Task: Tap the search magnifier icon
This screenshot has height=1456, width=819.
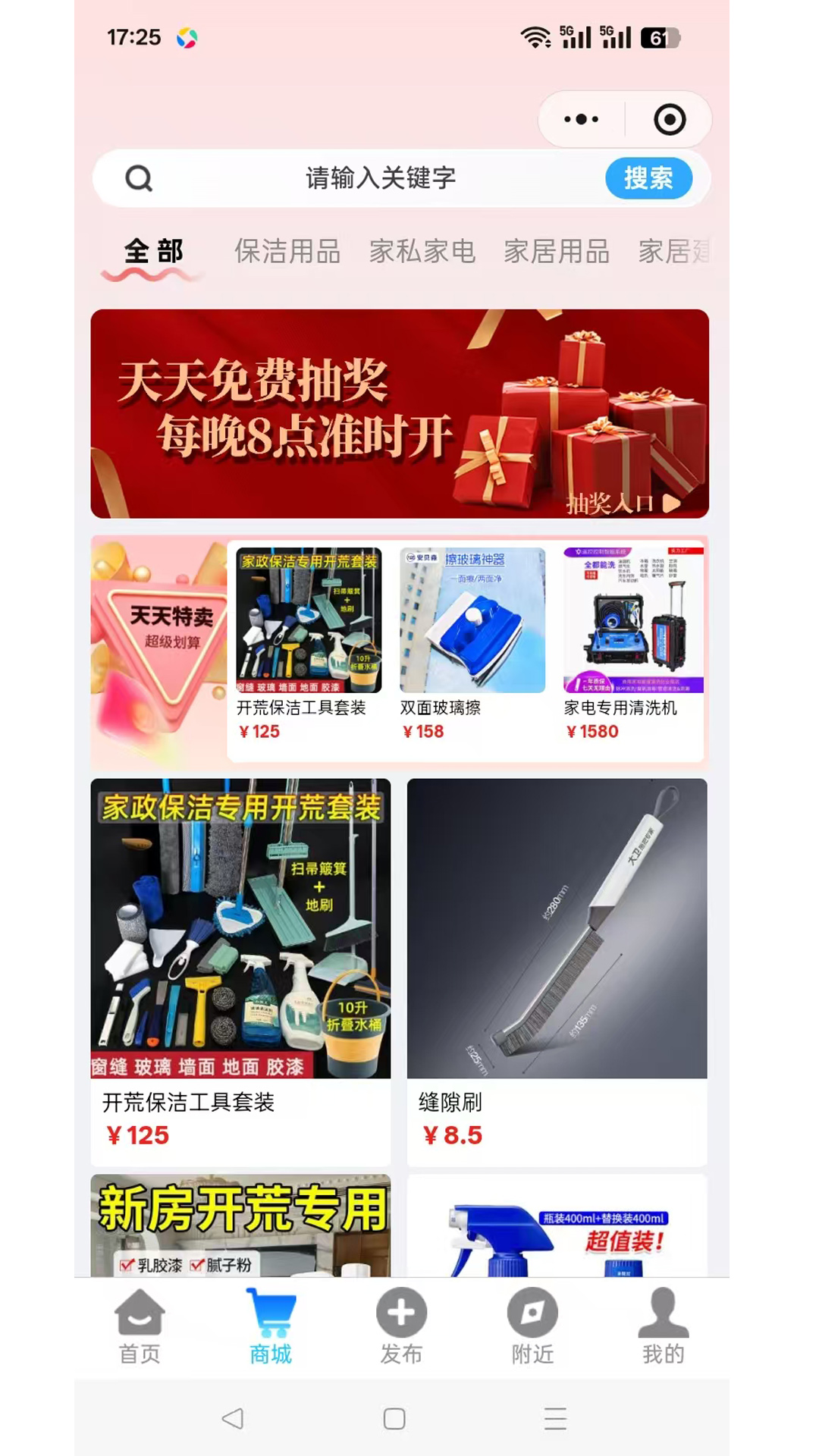Action: point(139,179)
